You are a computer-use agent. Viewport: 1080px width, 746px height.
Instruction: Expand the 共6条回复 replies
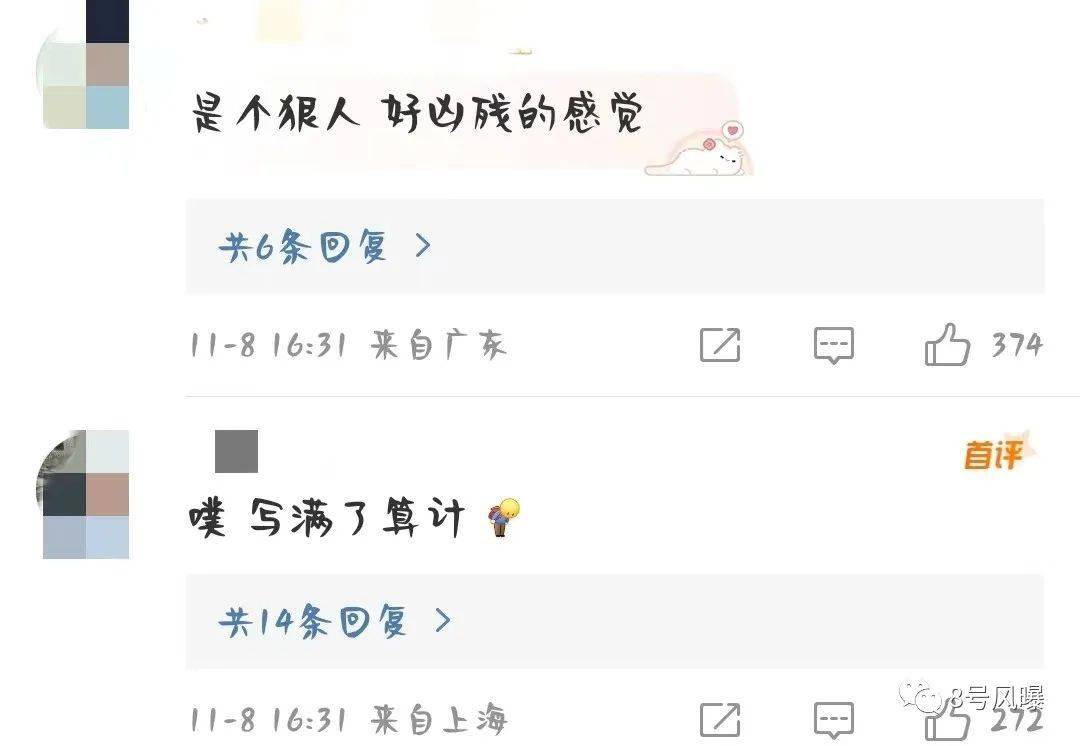[325, 246]
